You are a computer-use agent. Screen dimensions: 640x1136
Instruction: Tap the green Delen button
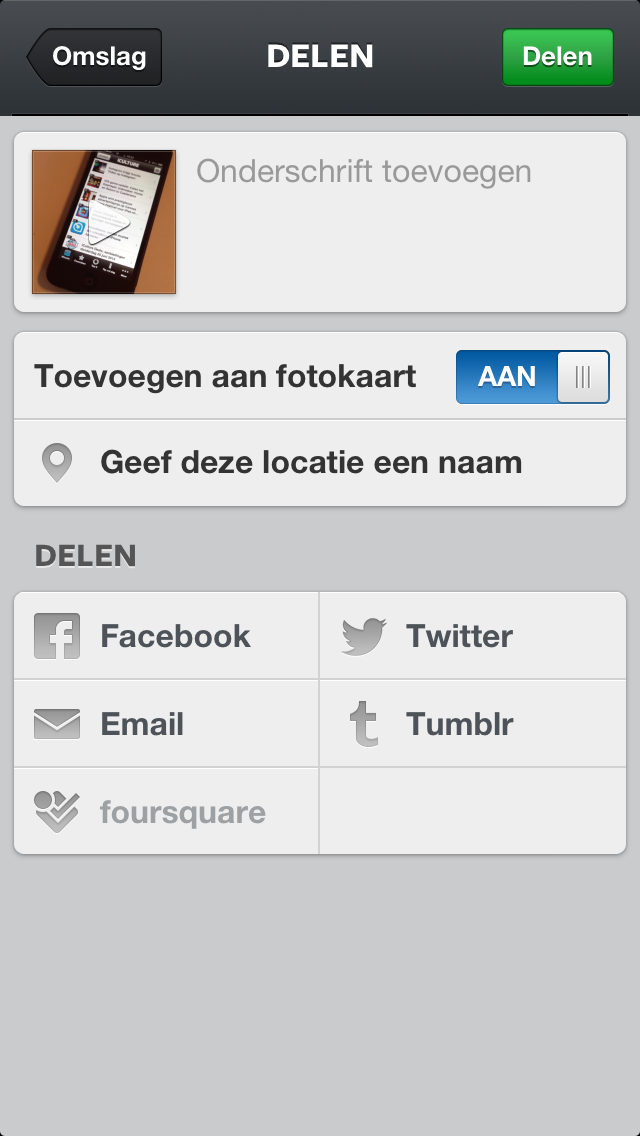point(557,57)
